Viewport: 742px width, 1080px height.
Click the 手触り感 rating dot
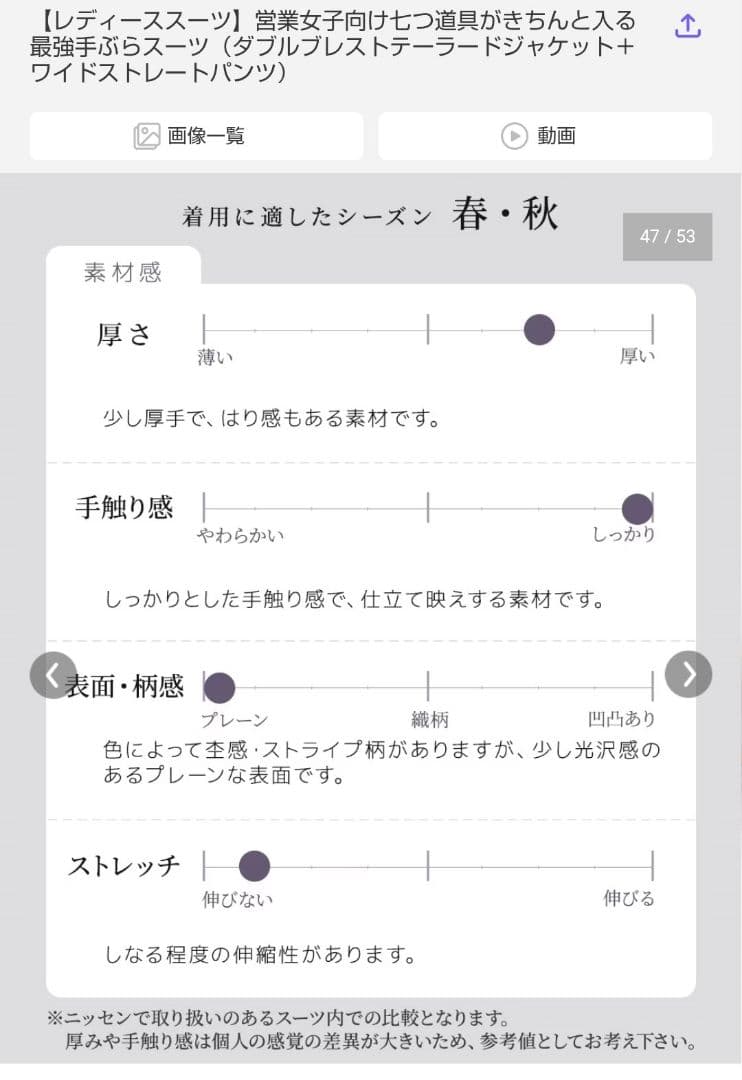637,509
